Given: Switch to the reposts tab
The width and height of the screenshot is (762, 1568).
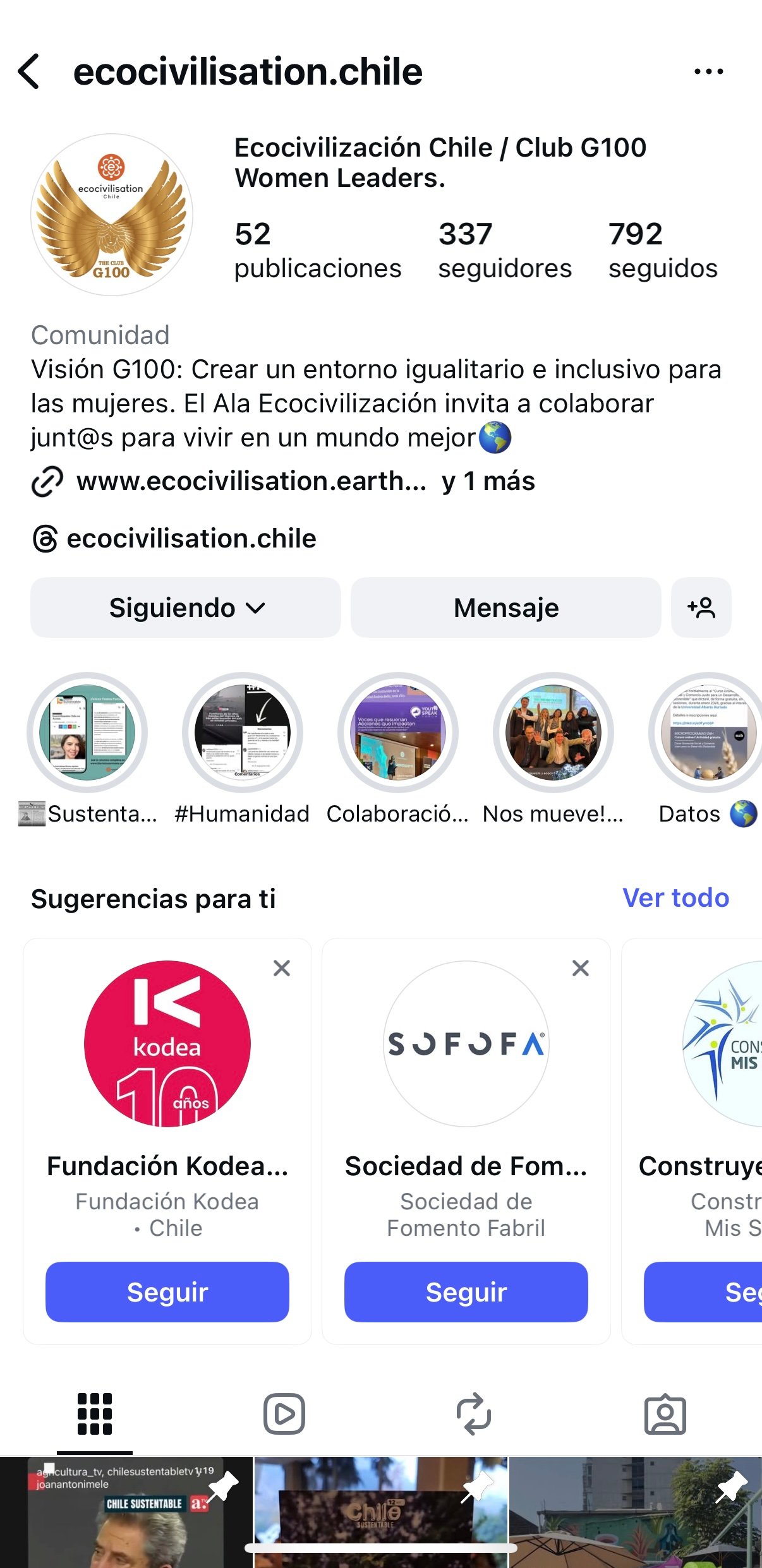Looking at the screenshot, I should click(474, 1414).
